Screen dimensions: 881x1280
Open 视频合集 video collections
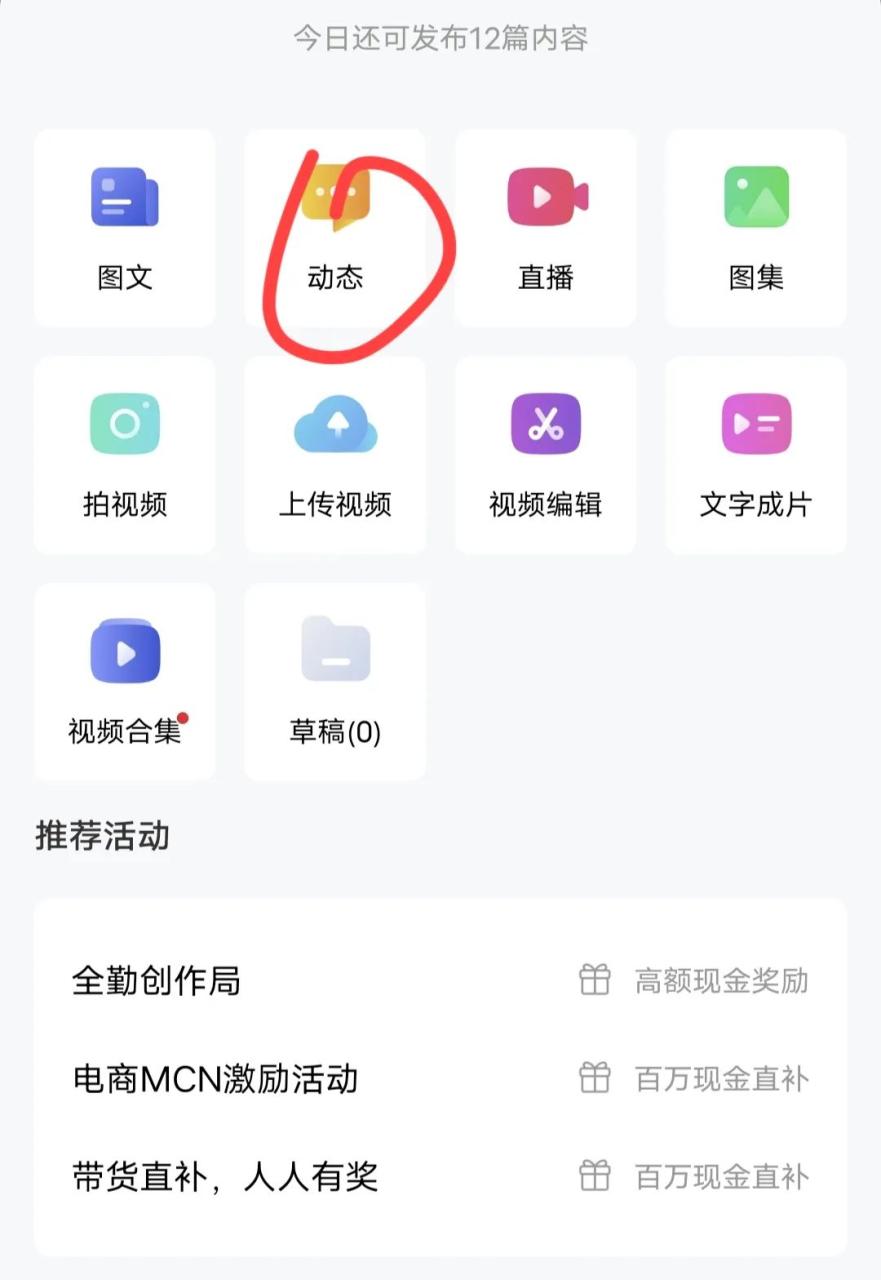point(125,682)
